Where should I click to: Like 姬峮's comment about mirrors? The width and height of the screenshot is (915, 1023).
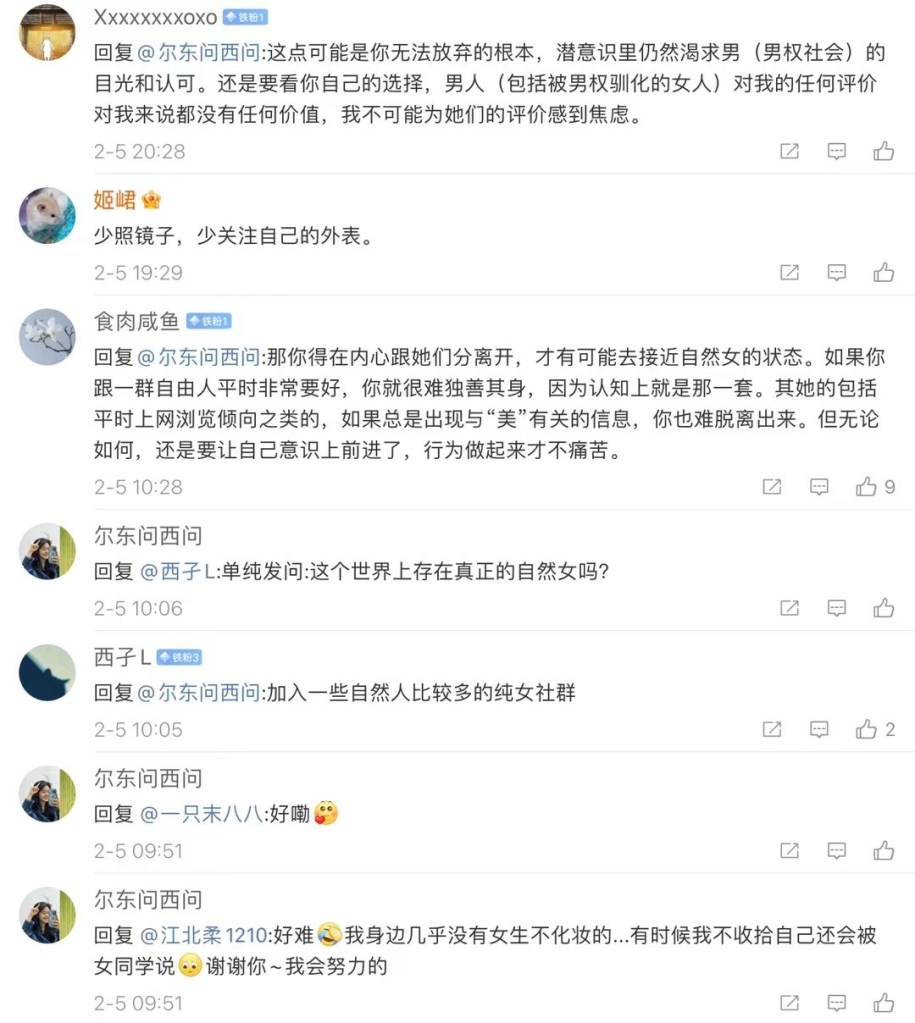[884, 272]
